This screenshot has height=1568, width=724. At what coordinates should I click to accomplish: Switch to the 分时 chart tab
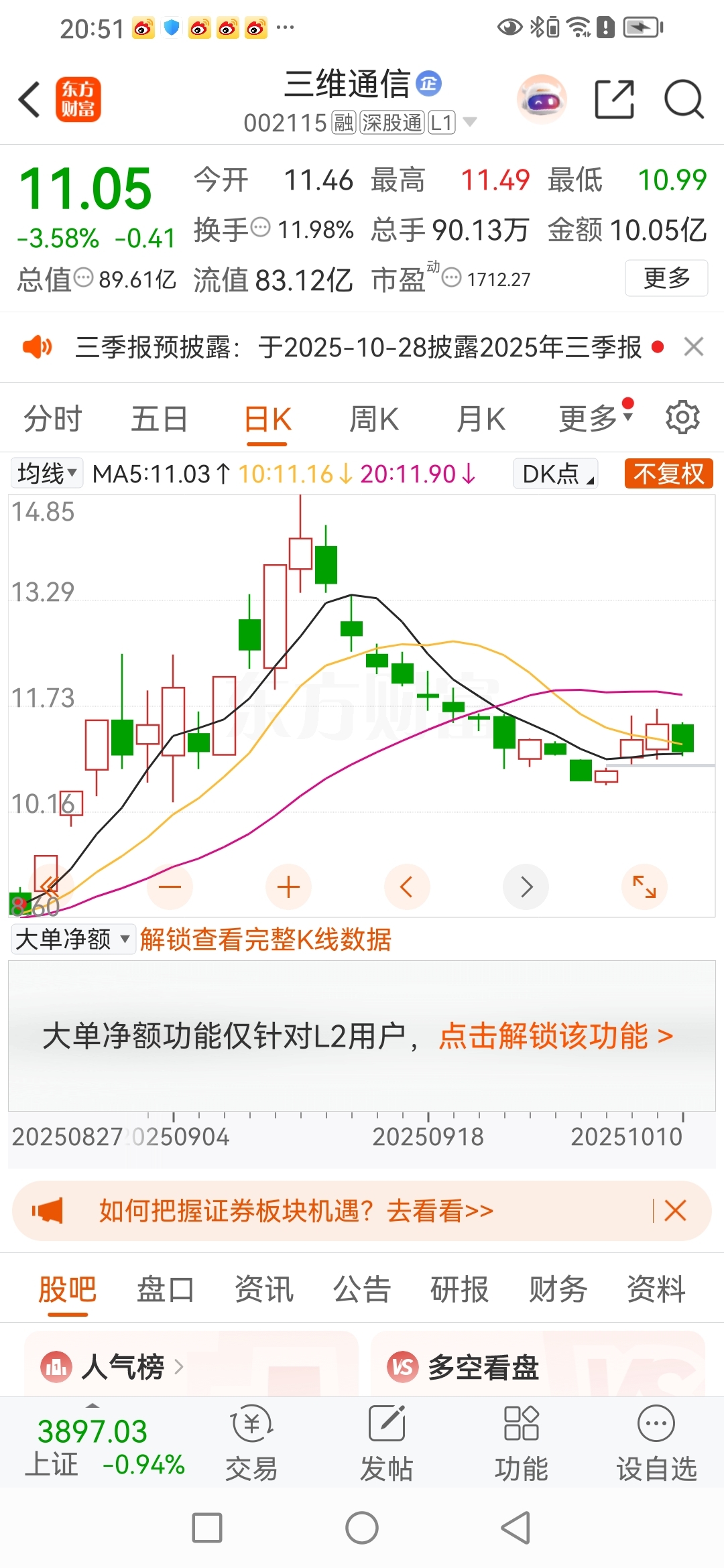(x=52, y=419)
